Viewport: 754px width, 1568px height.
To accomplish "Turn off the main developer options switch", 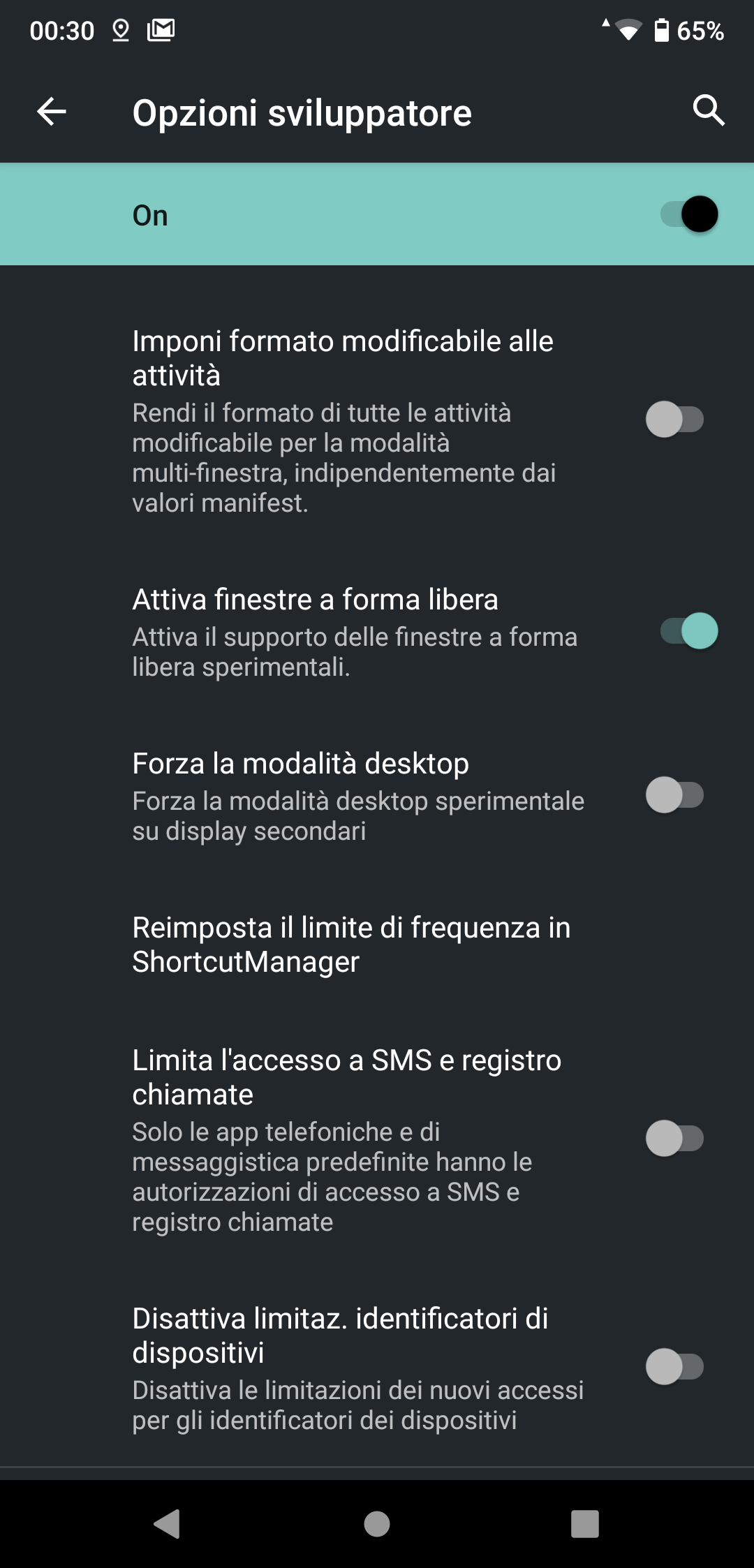I will [689, 214].
